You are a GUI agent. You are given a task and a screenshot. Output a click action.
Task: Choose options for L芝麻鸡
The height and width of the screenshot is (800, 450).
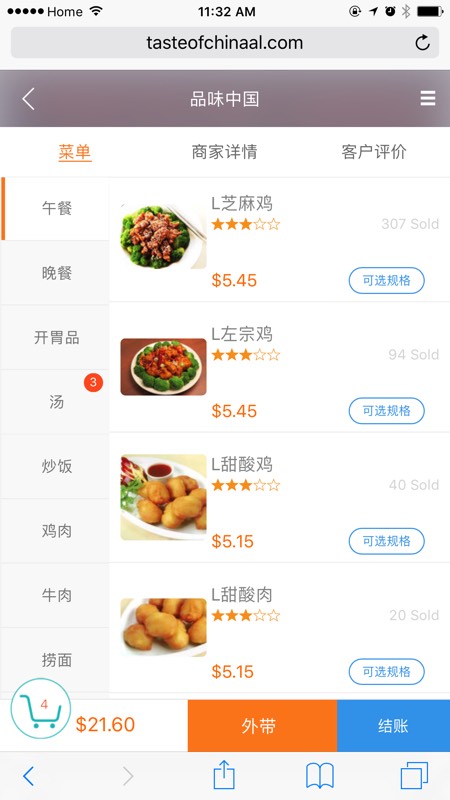387,280
